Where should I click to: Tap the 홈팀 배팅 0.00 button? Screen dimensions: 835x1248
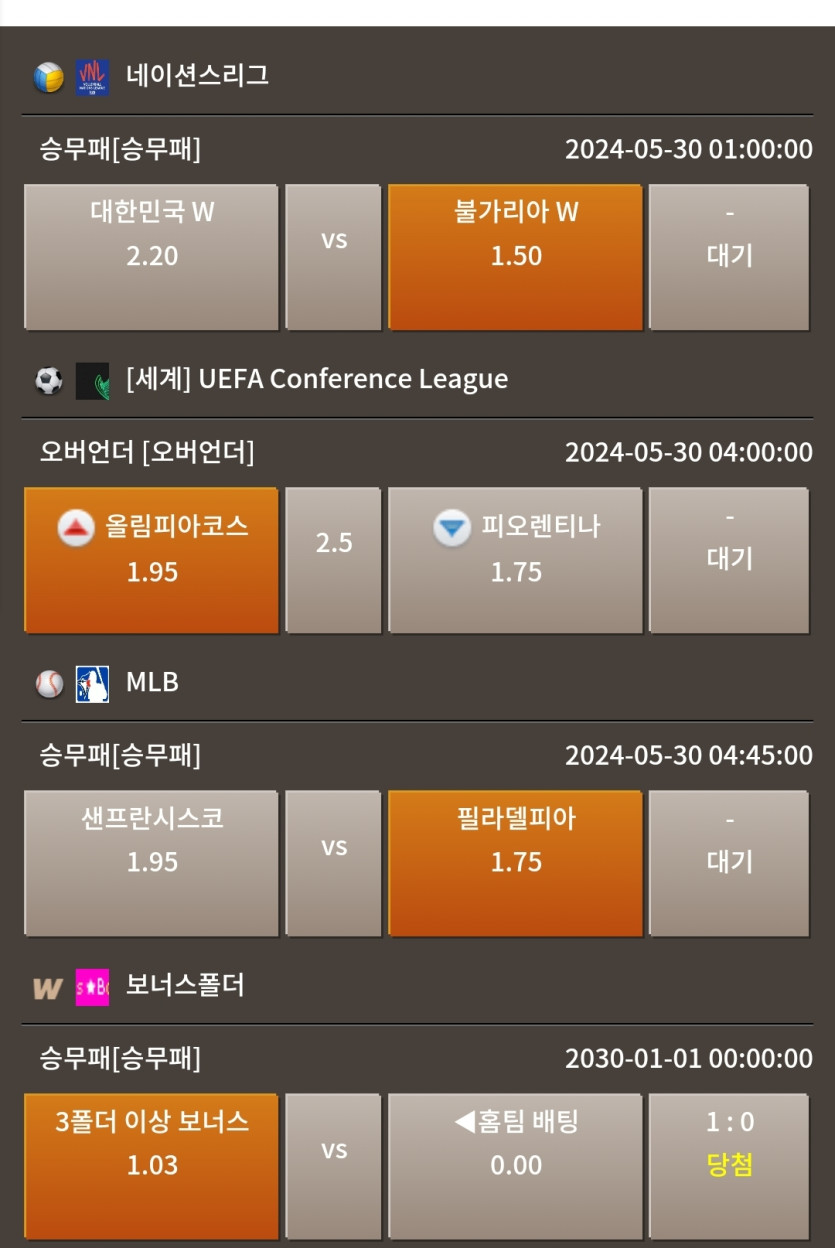[x=515, y=1166]
